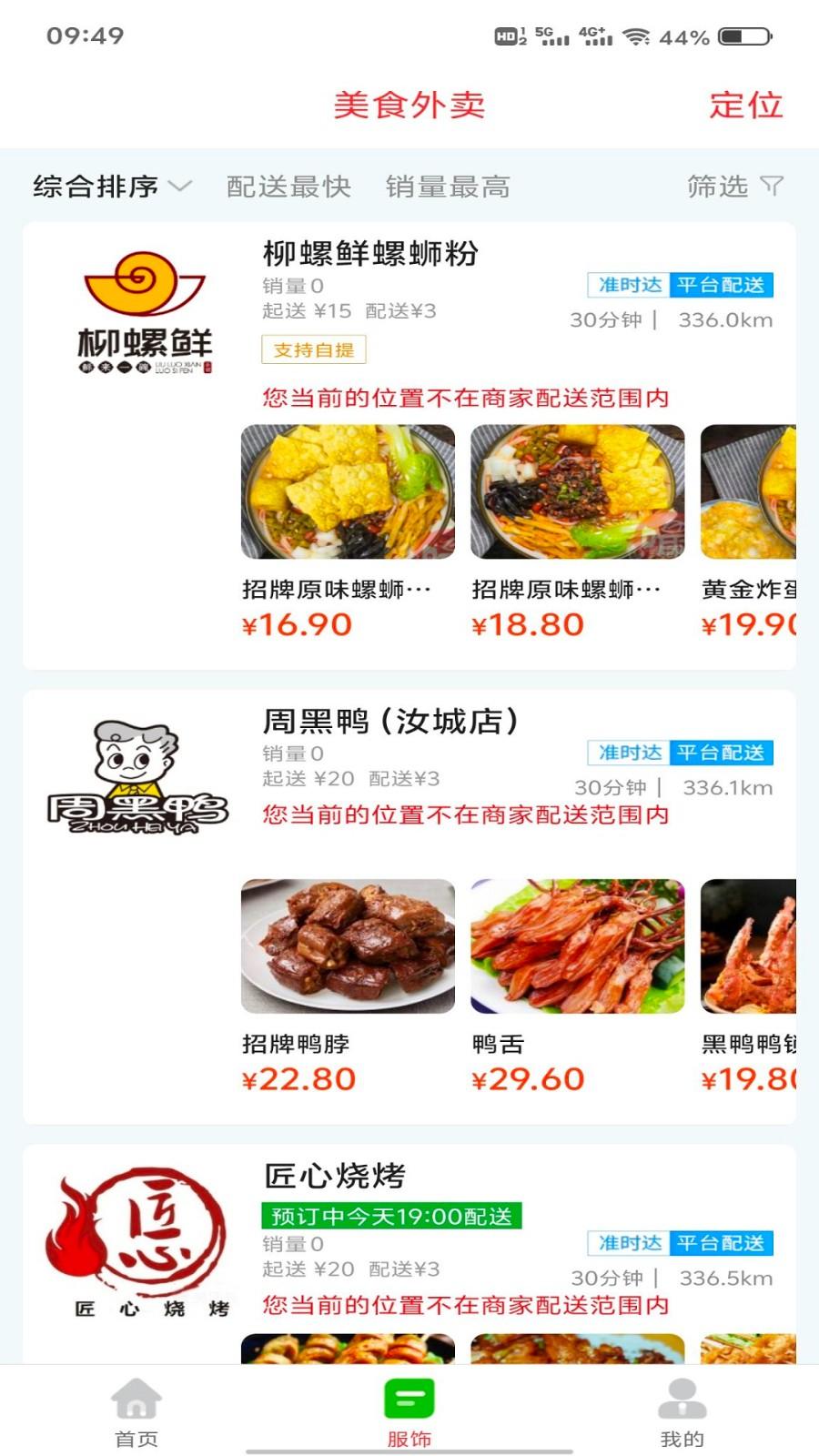
Task: Select the 服饰 navigation icon
Action: click(409, 1399)
